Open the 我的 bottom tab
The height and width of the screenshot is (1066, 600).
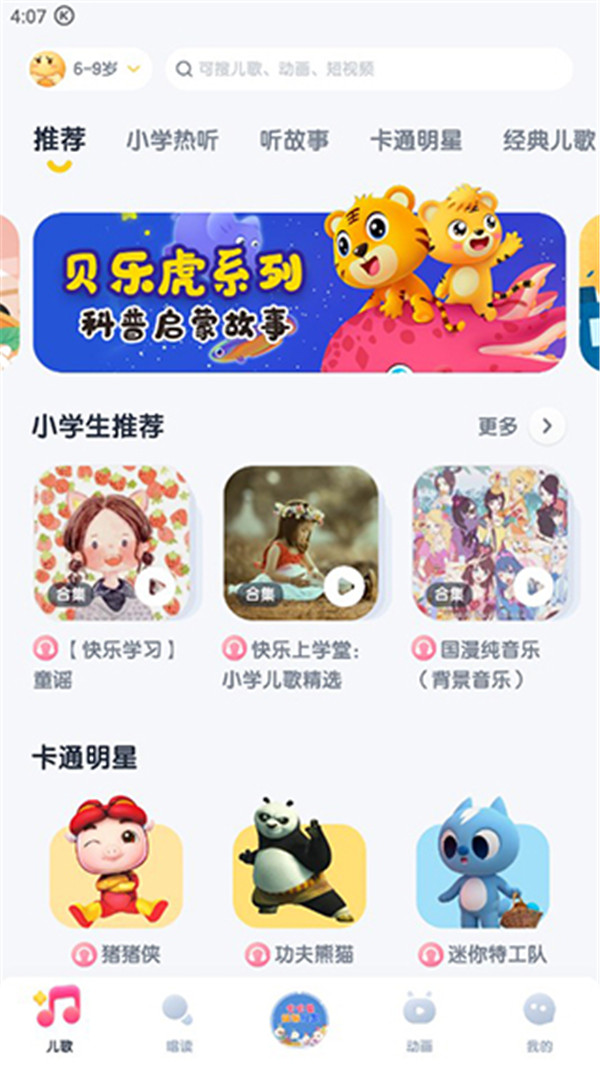pyautogui.click(x=539, y=1018)
